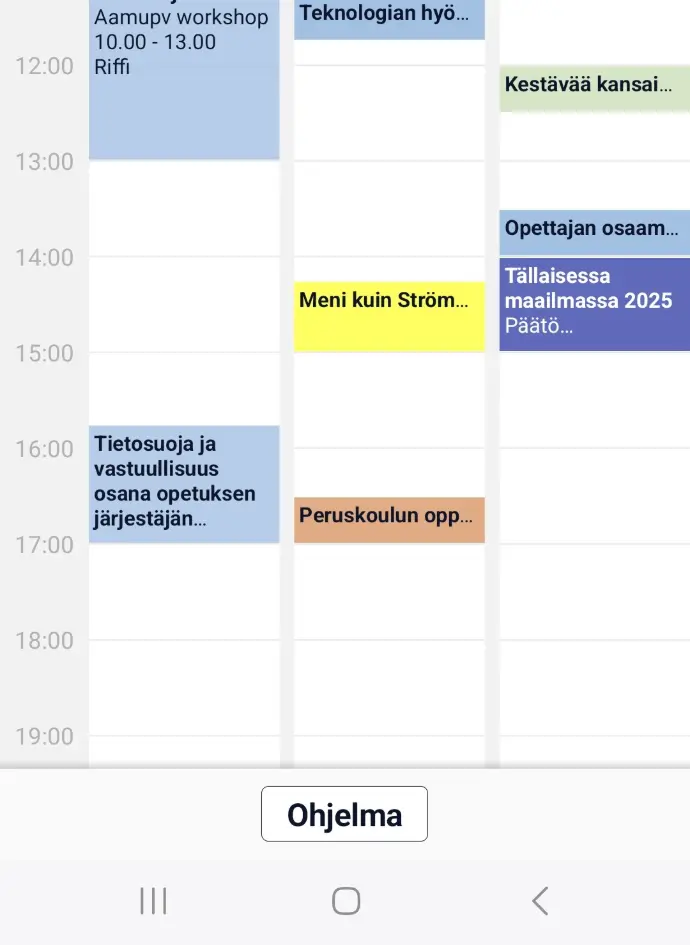
Task: Open the Meni kuin Ström... event
Action: (389, 315)
